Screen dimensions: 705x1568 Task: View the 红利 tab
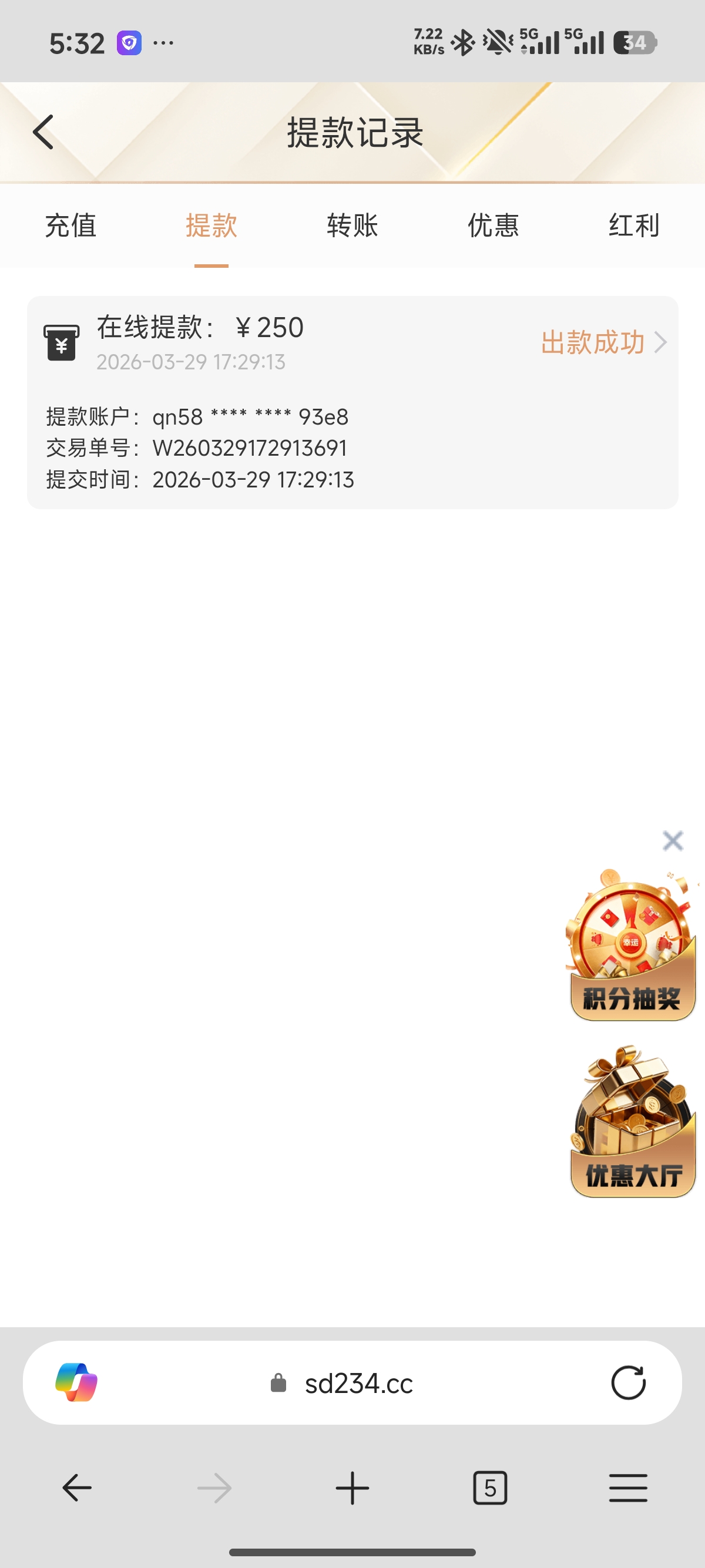(x=634, y=226)
